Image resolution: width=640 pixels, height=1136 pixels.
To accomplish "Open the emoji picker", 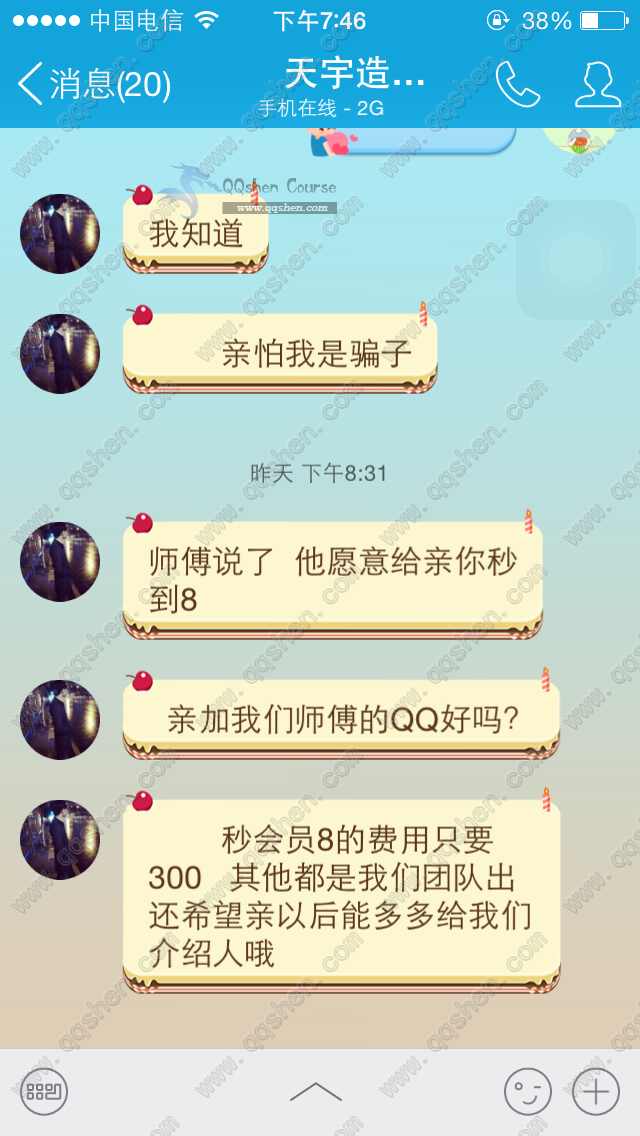I will pyautogui.click(x=527, y=1091).
